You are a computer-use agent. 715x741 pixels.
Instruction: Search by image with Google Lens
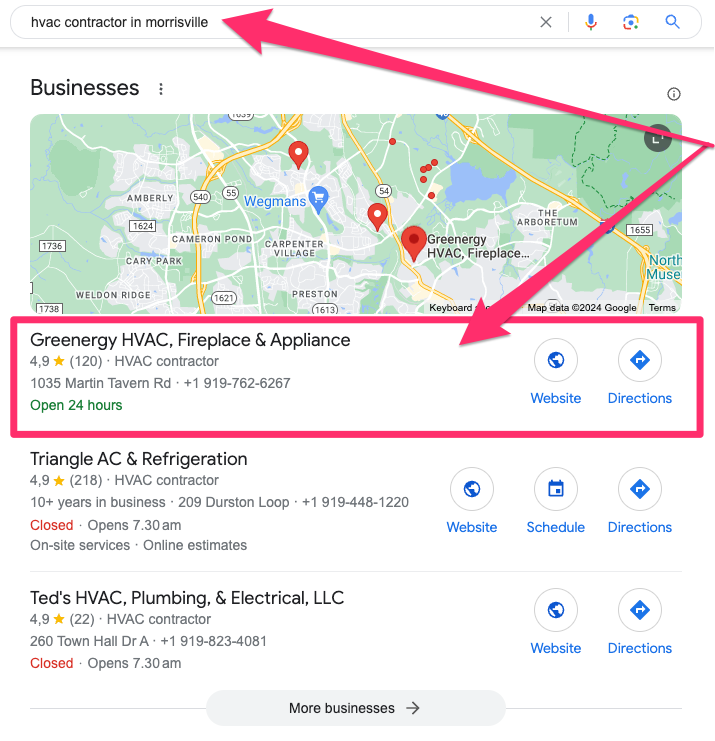tap(630, 22)
